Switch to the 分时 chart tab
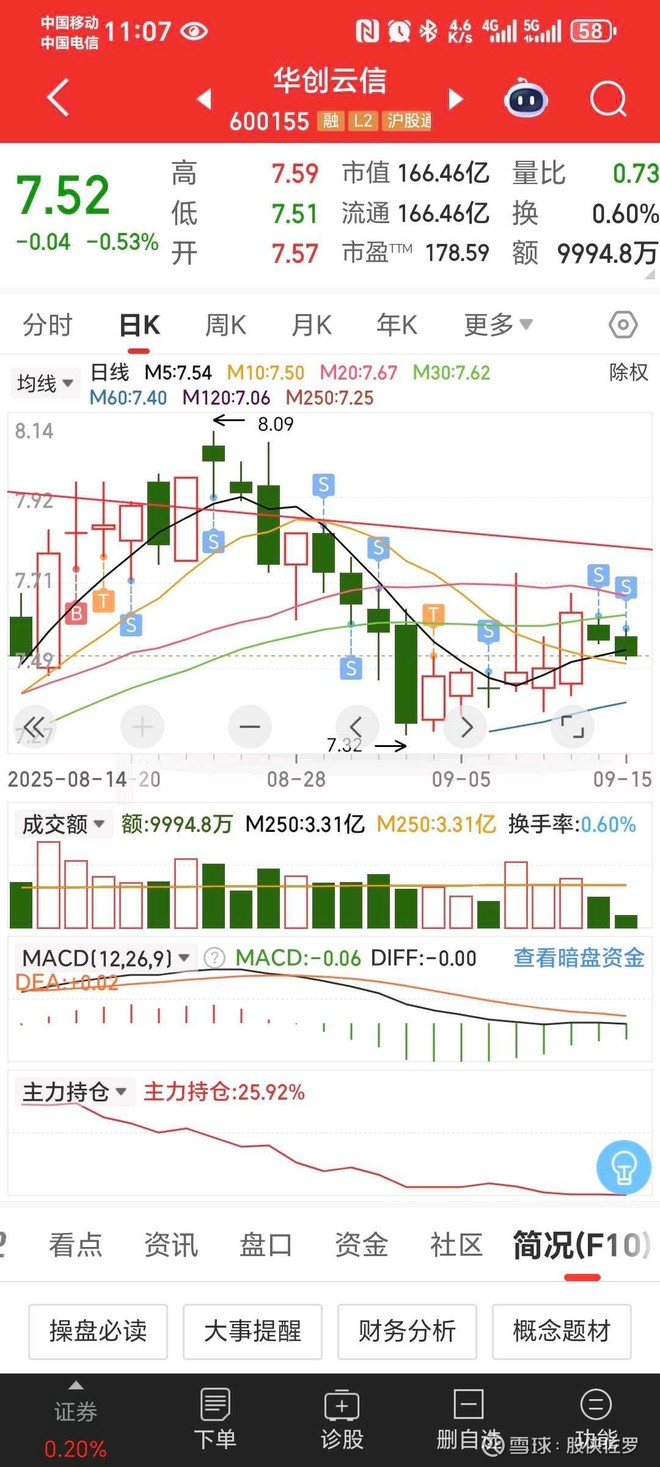660x1467 pixels. (48, 325)
